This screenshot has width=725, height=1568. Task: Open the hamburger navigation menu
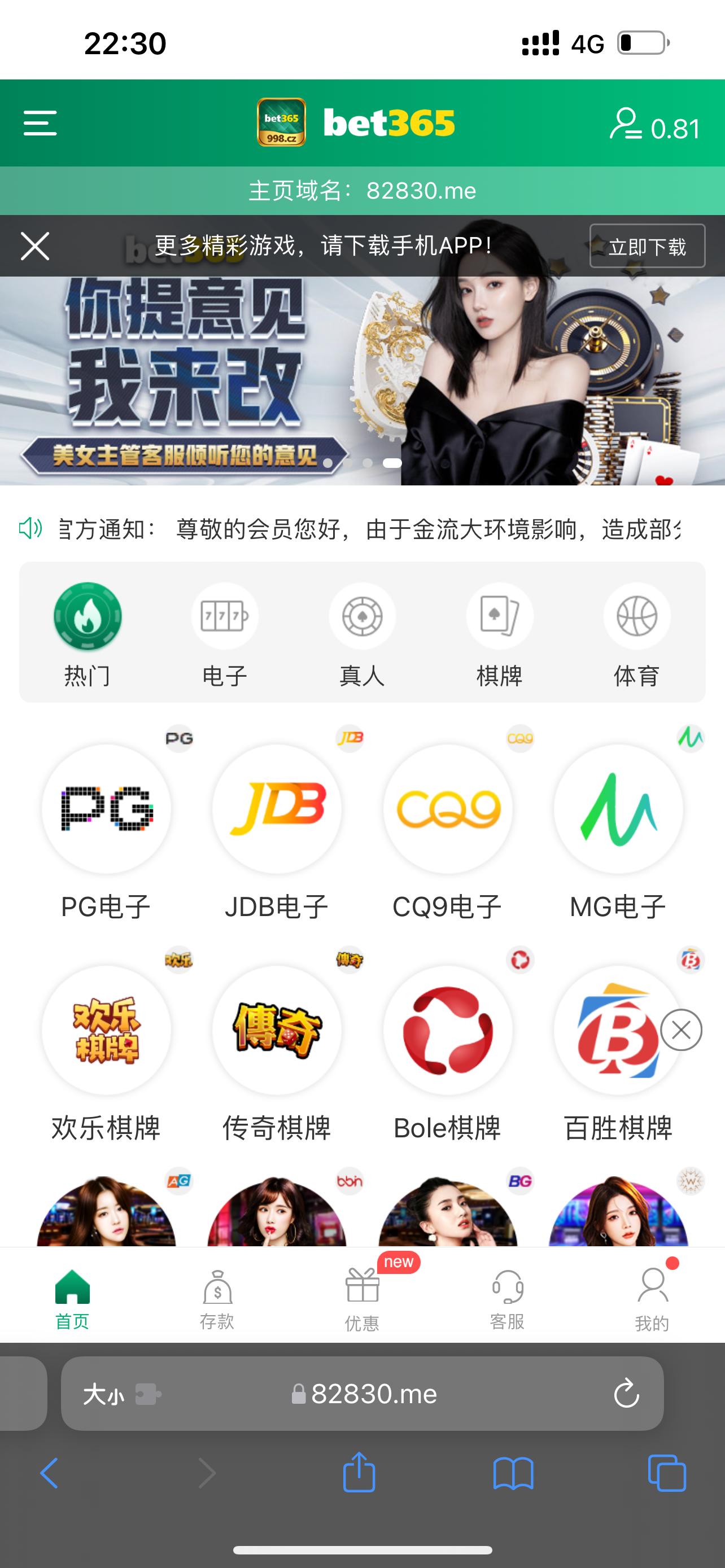pyautogui.click(x=40, y=123)
